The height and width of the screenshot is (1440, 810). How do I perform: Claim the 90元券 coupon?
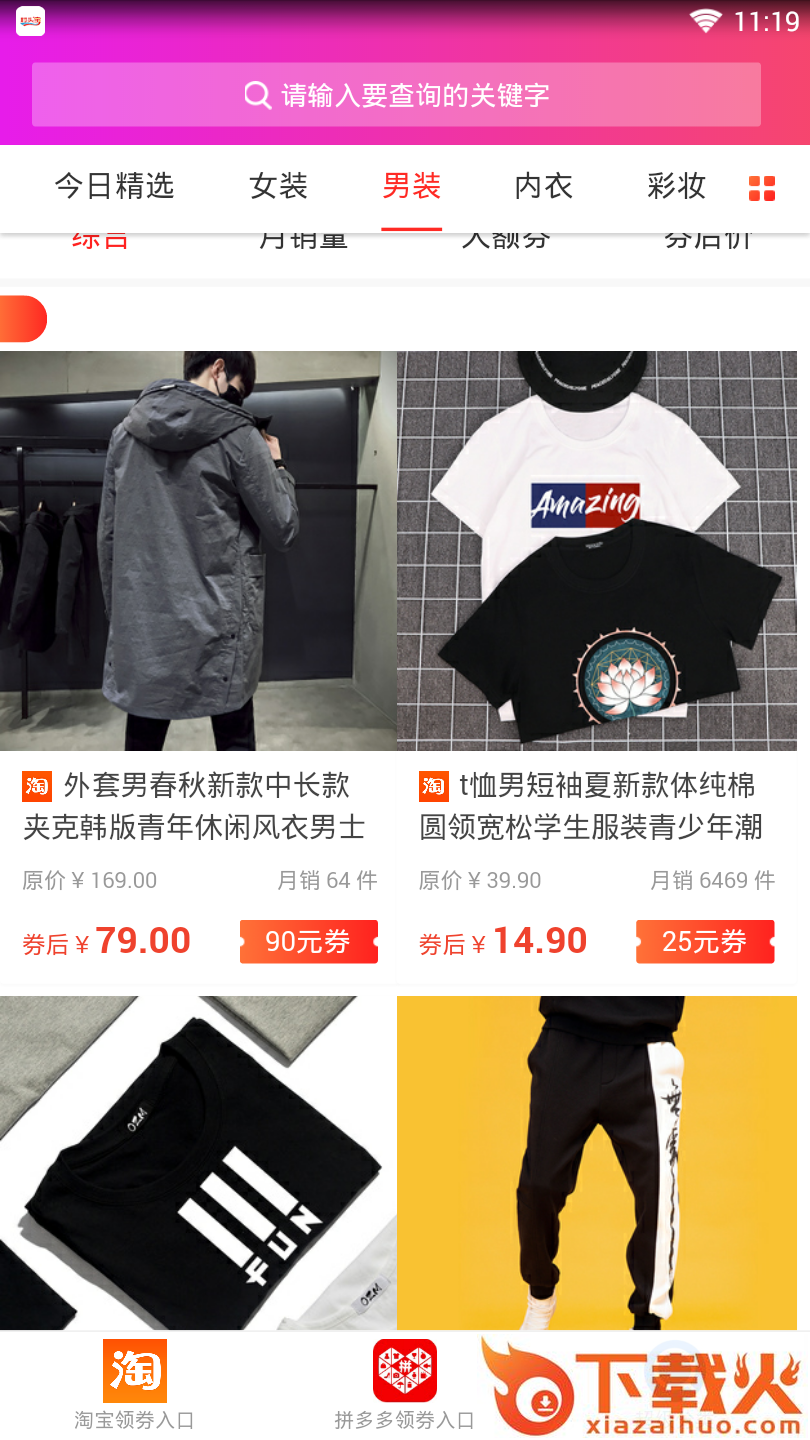coord(308,942)
